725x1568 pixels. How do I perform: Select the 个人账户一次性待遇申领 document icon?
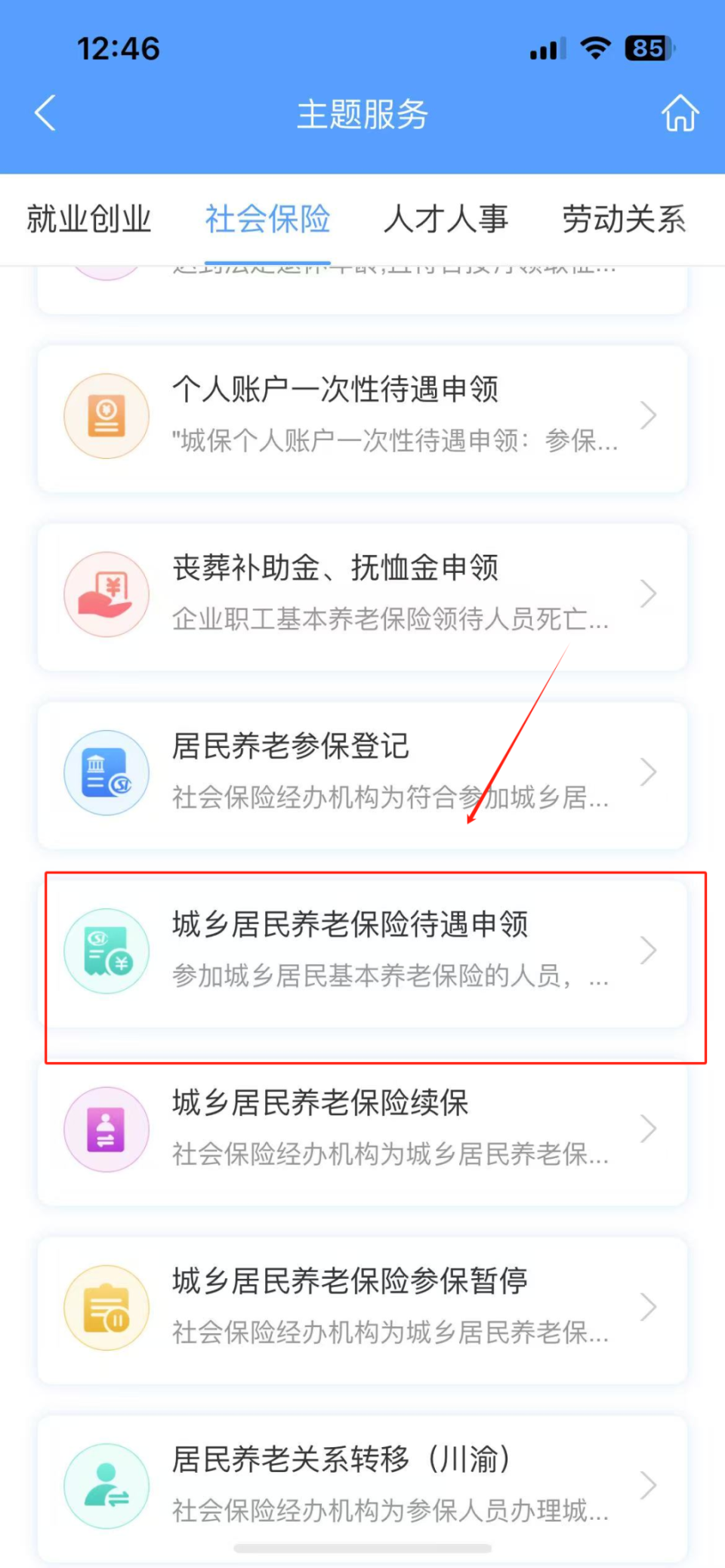106,416
